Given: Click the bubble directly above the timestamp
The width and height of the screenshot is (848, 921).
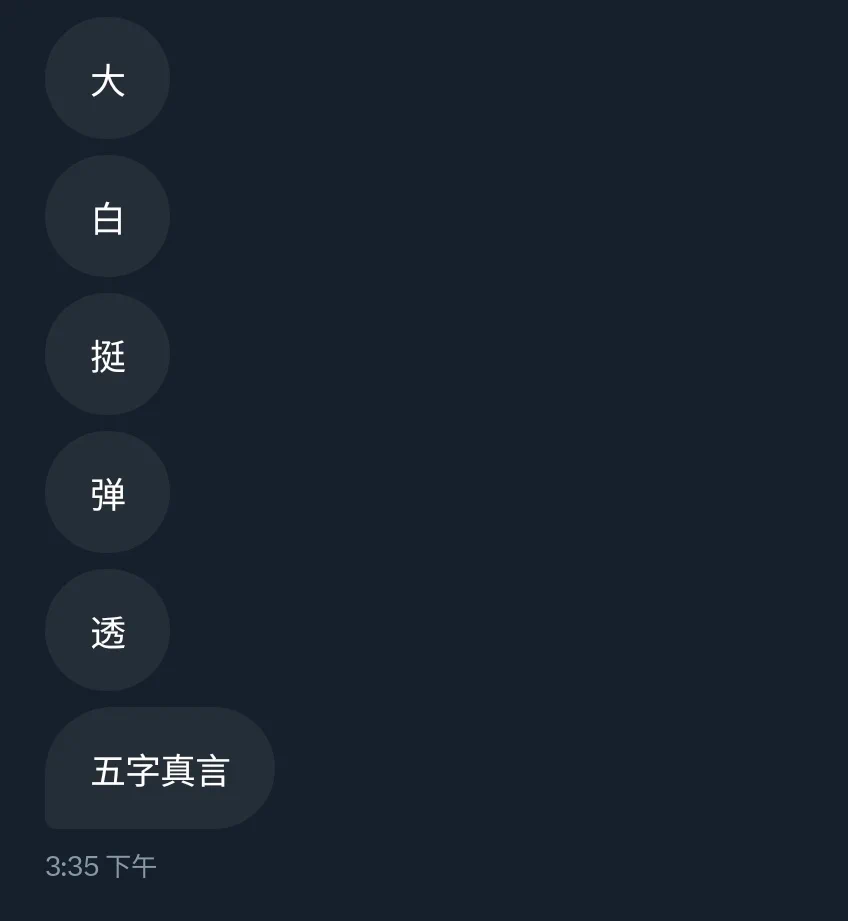Looking at the screenshot, I should [x=158, y=768].
